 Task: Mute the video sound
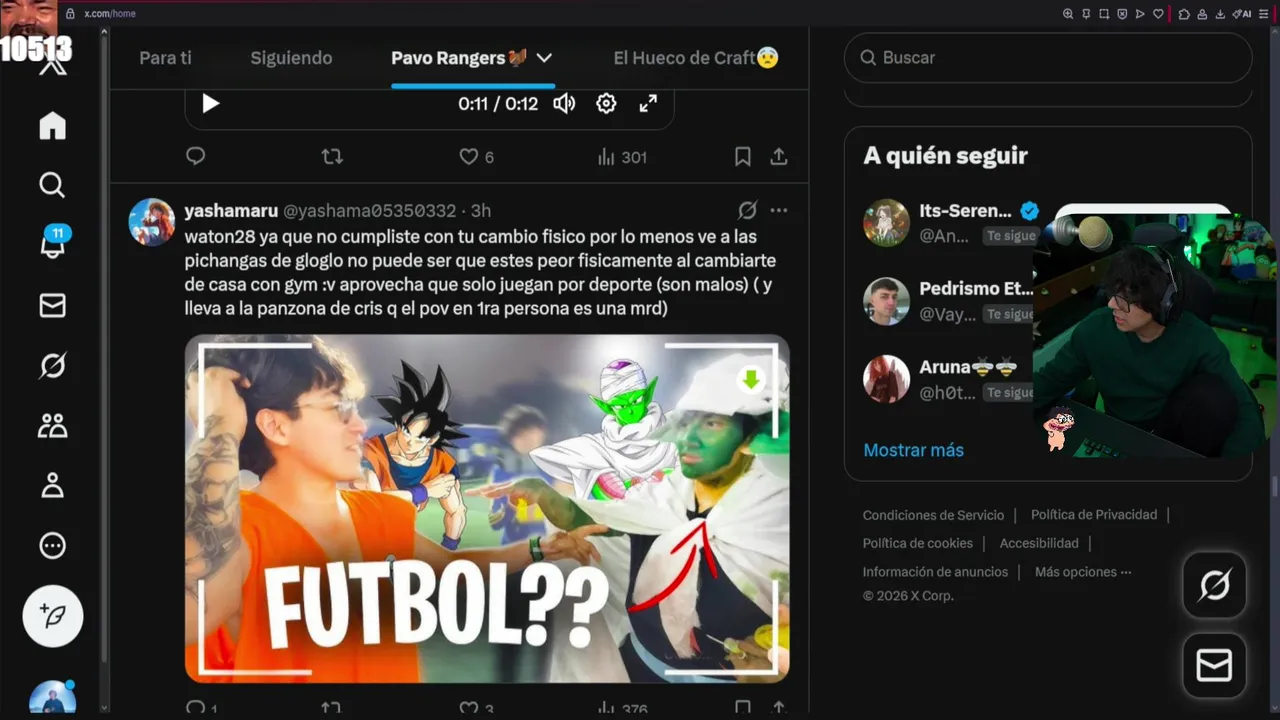[x=564, y=103]
